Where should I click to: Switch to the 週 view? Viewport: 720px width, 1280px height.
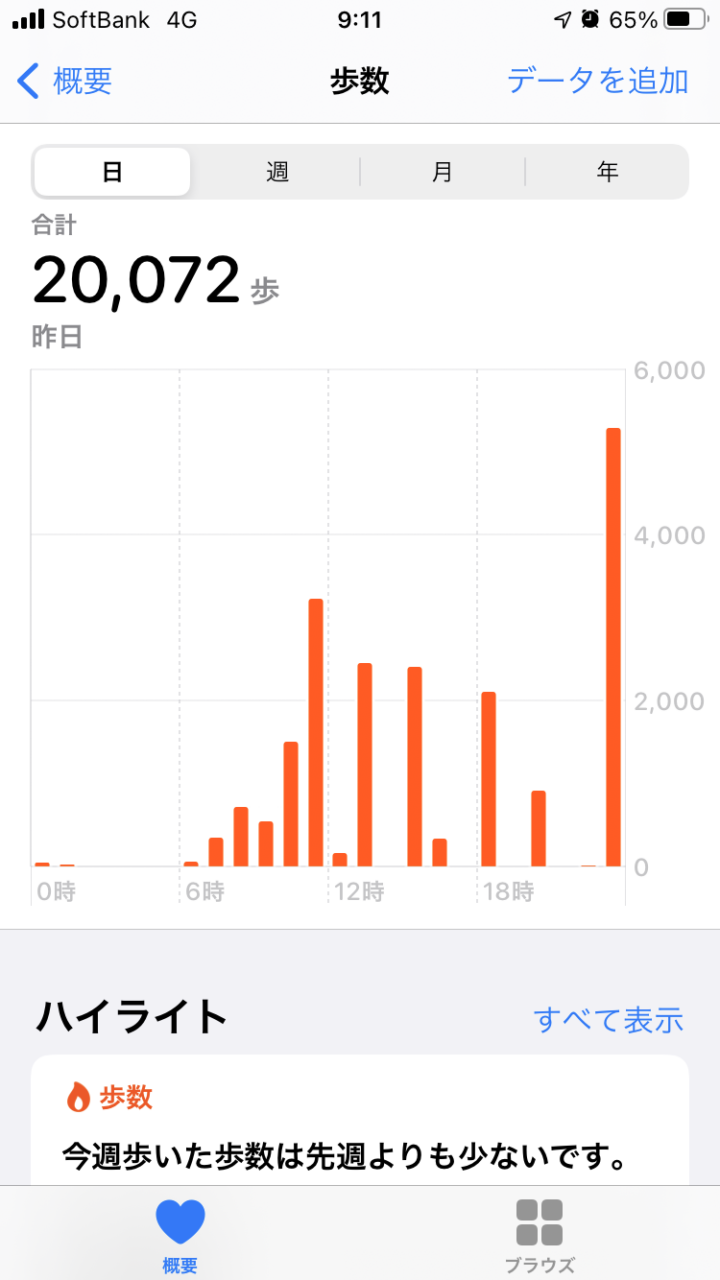tap(277, 172)
